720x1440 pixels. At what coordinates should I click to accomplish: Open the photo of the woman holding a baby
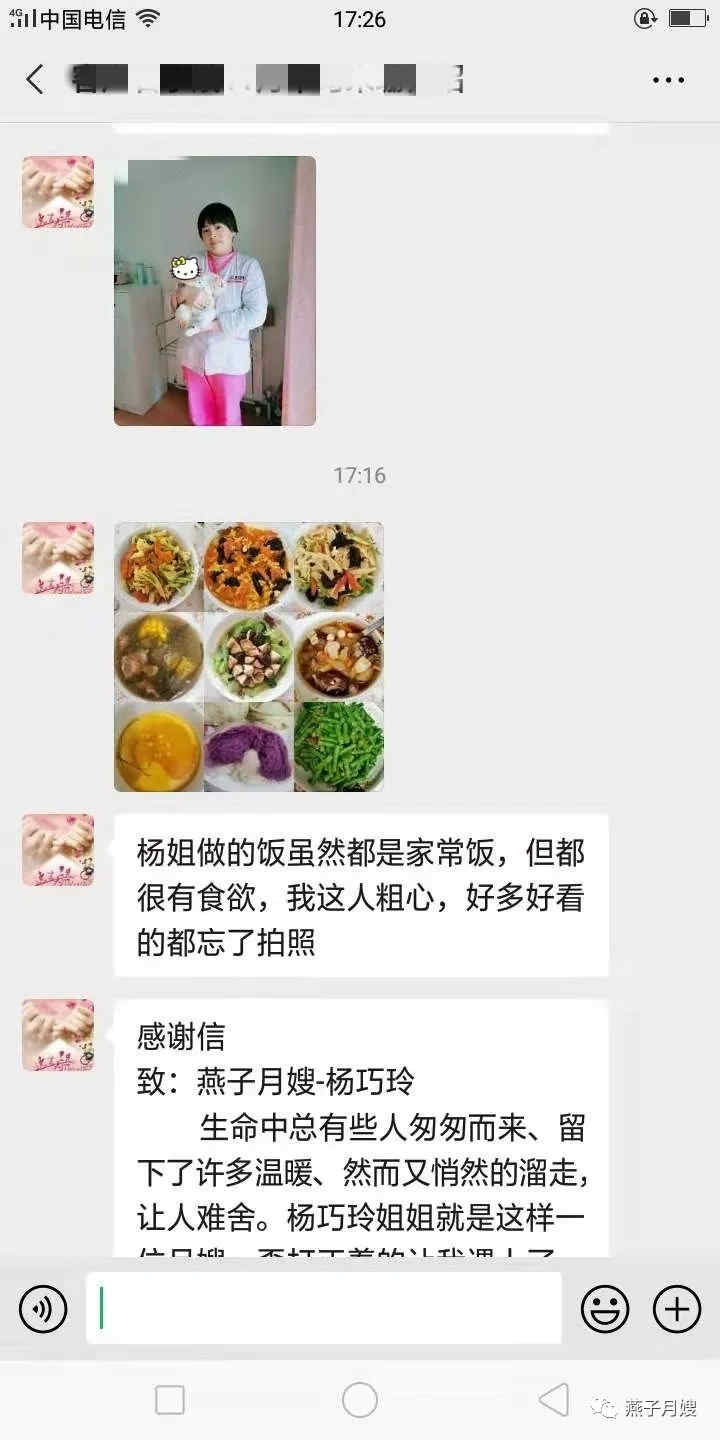pos(215,291)
